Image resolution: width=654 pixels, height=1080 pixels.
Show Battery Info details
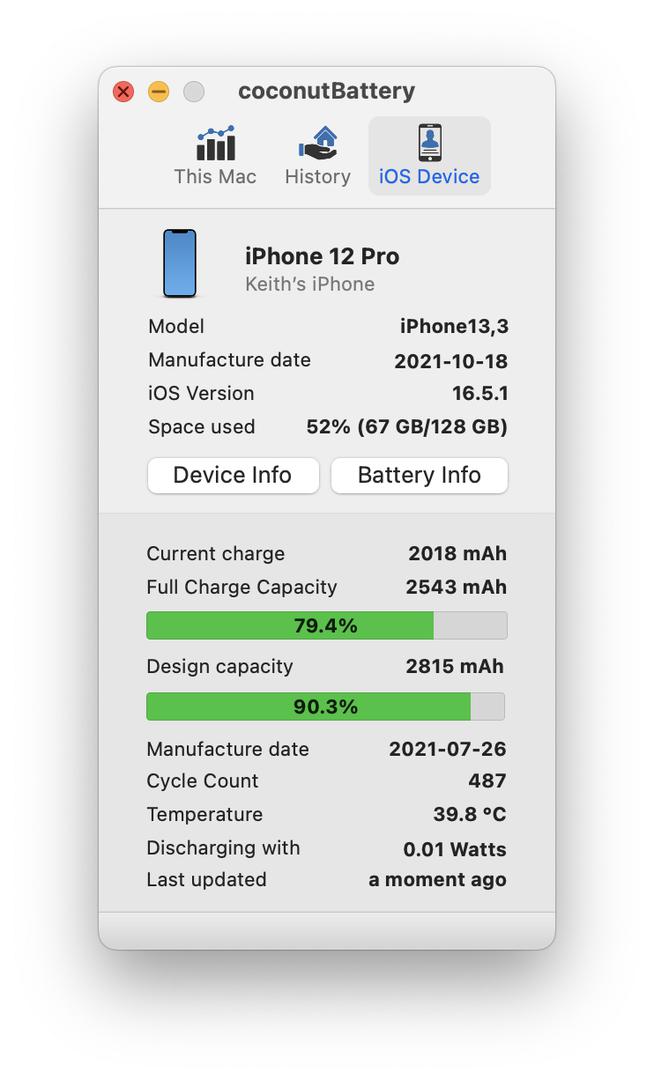click(419, 475)
